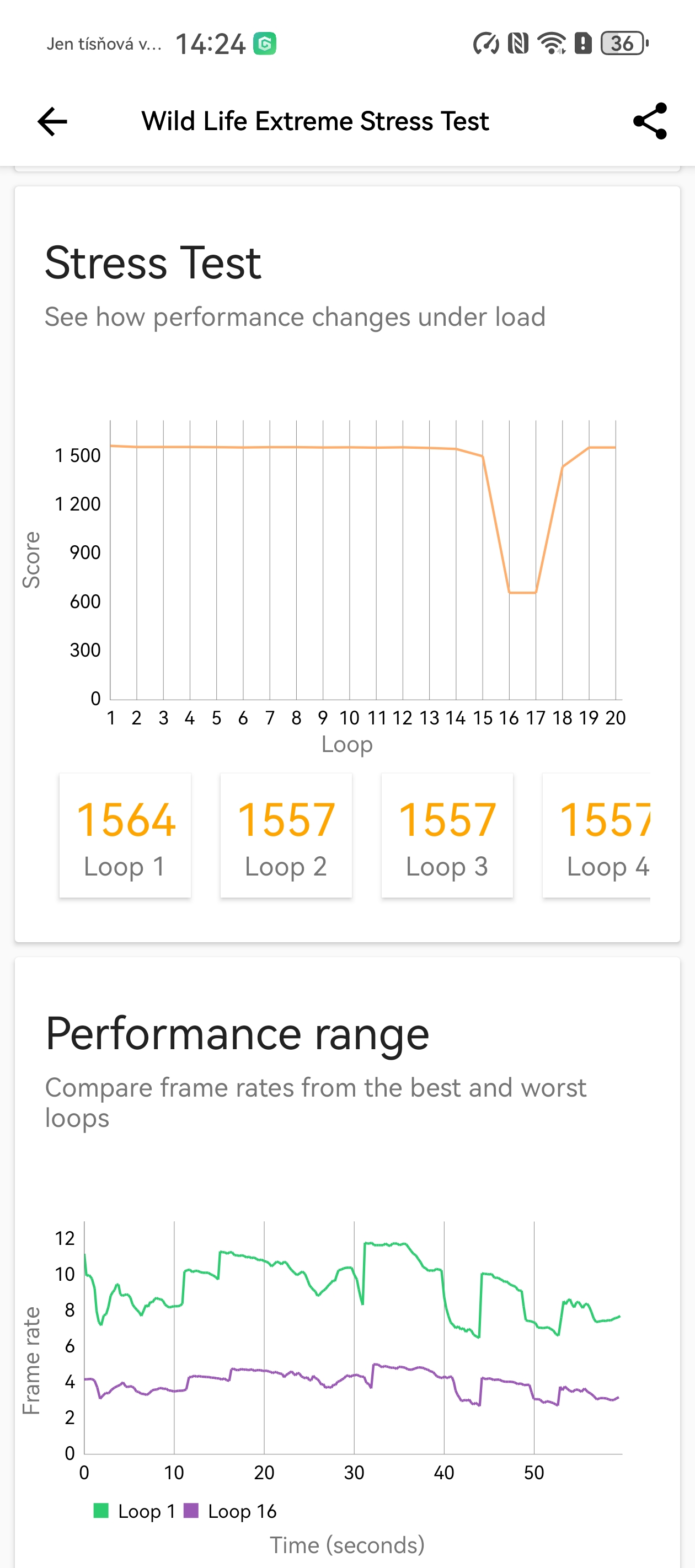
Task: Go back from the stress test results
Action: (x=52, y=121)
